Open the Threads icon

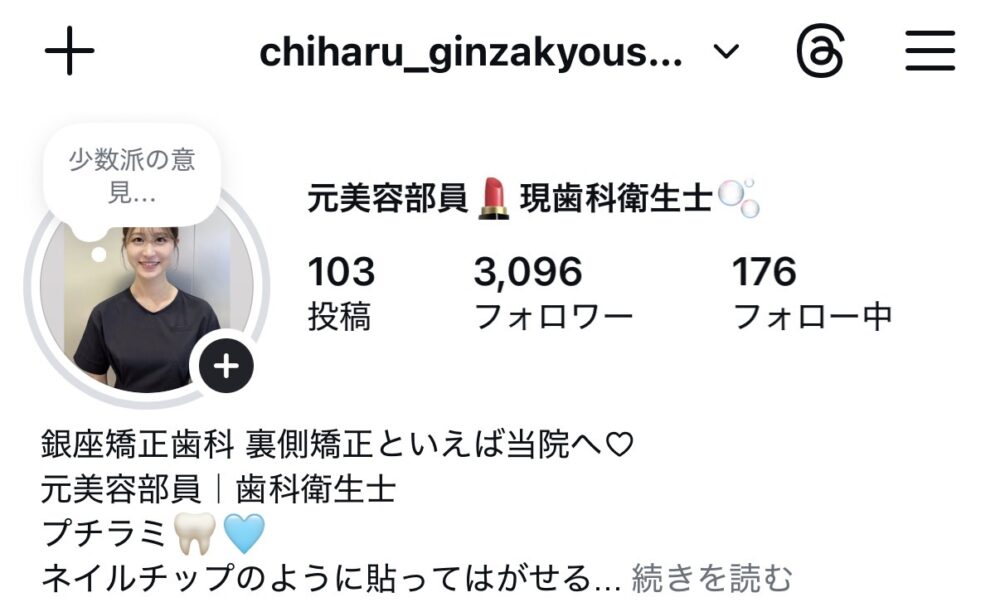(821, 52)
